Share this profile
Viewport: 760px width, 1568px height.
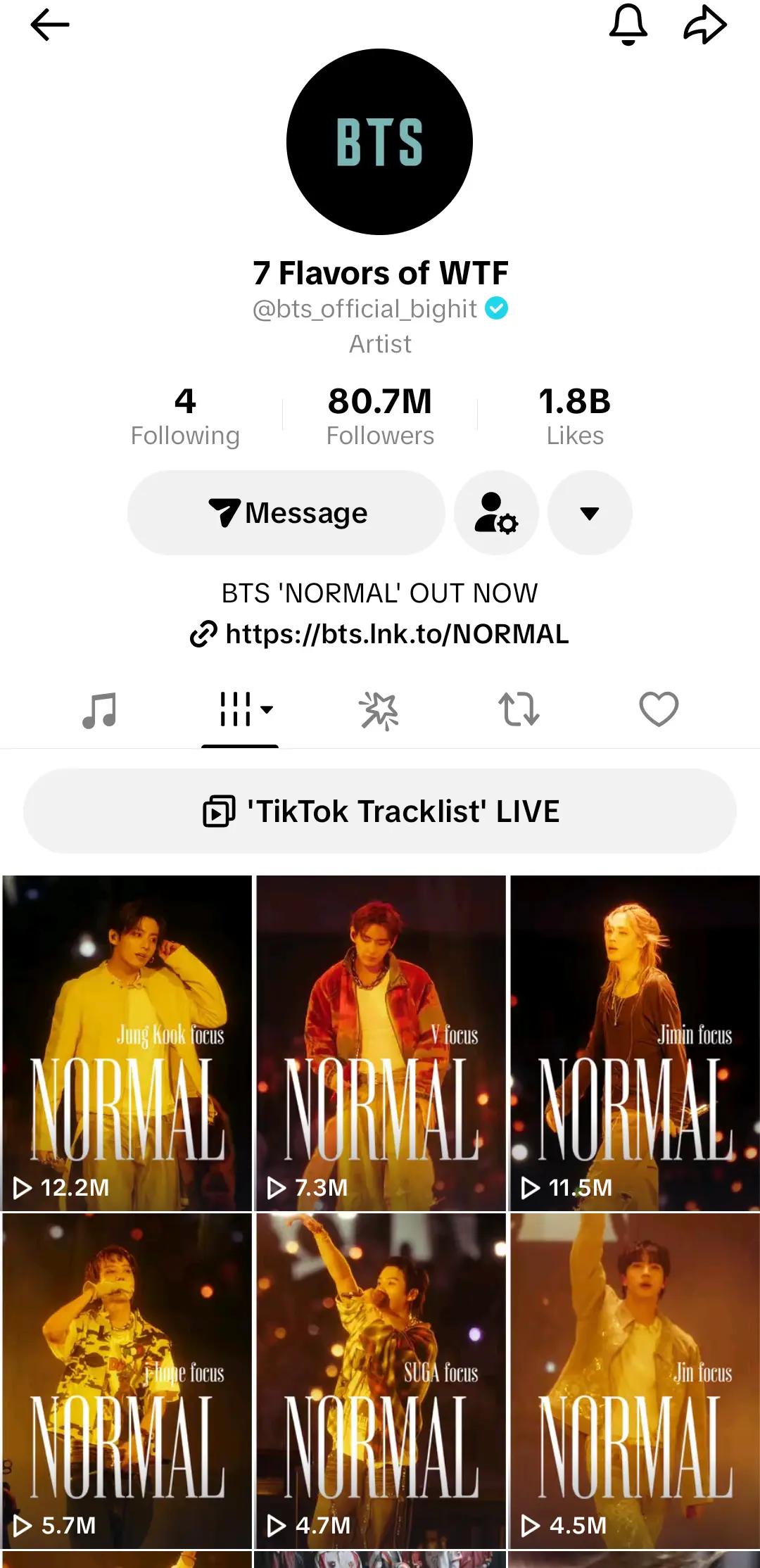[705, 25]
